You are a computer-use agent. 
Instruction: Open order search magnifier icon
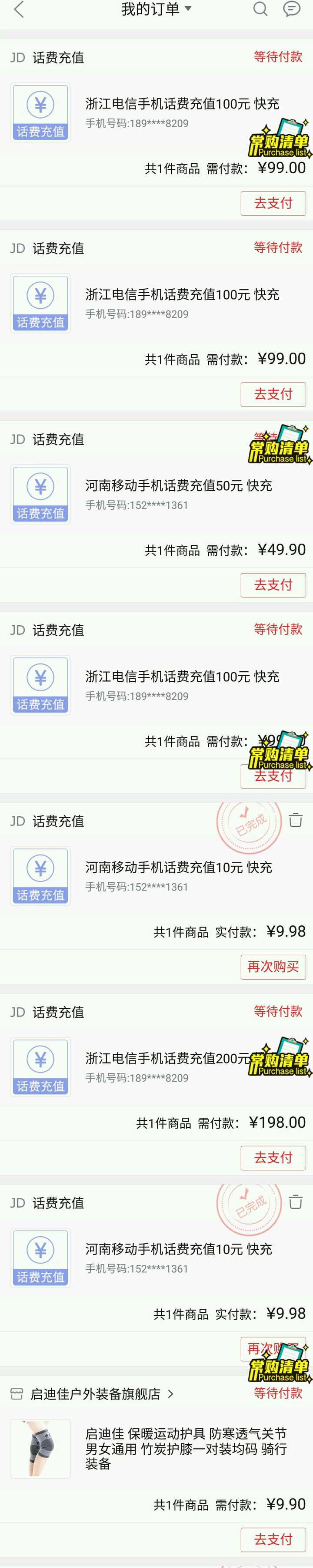click(260, 9)
